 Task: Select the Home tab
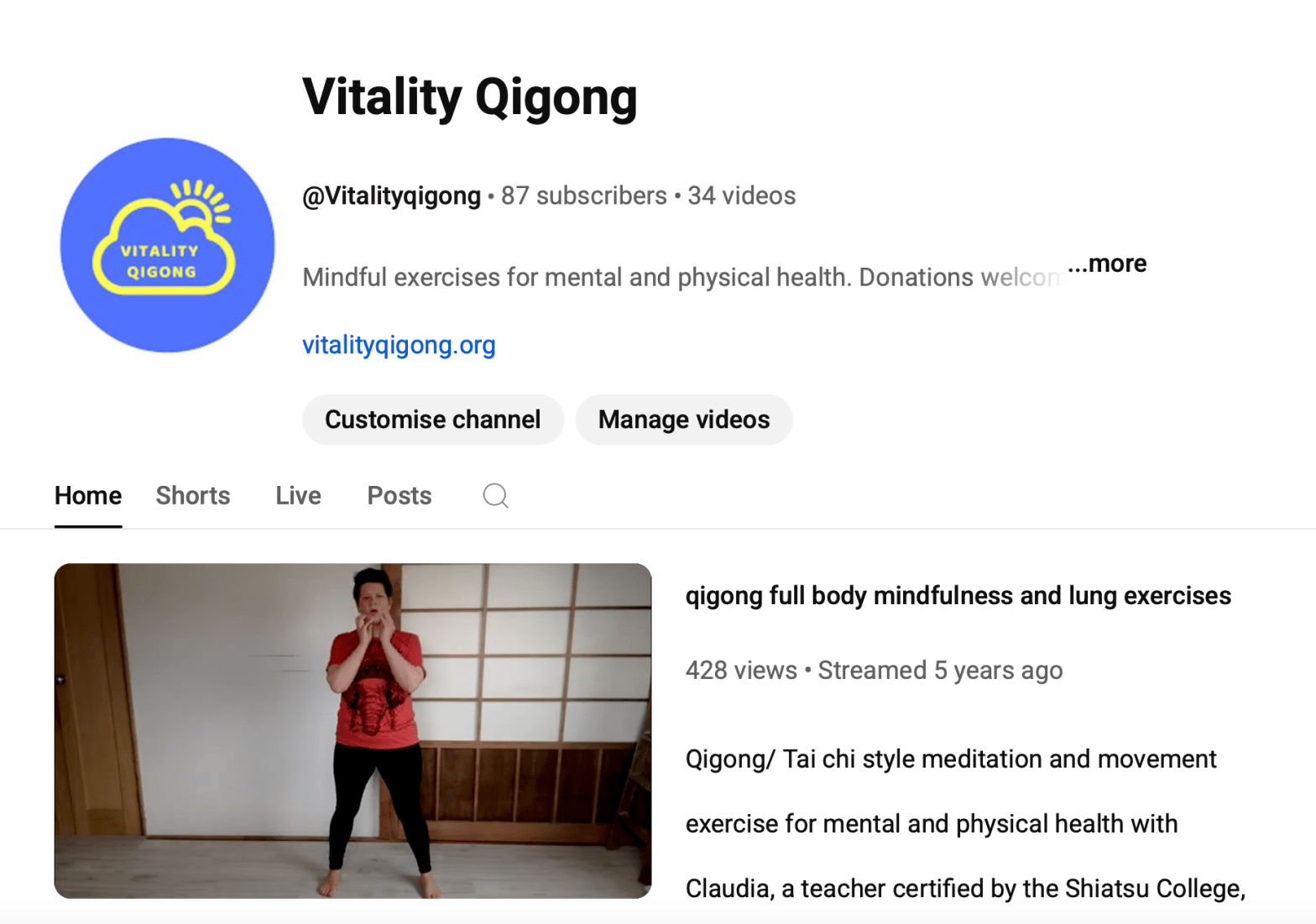pyautogui.click(x=88, y=496)
